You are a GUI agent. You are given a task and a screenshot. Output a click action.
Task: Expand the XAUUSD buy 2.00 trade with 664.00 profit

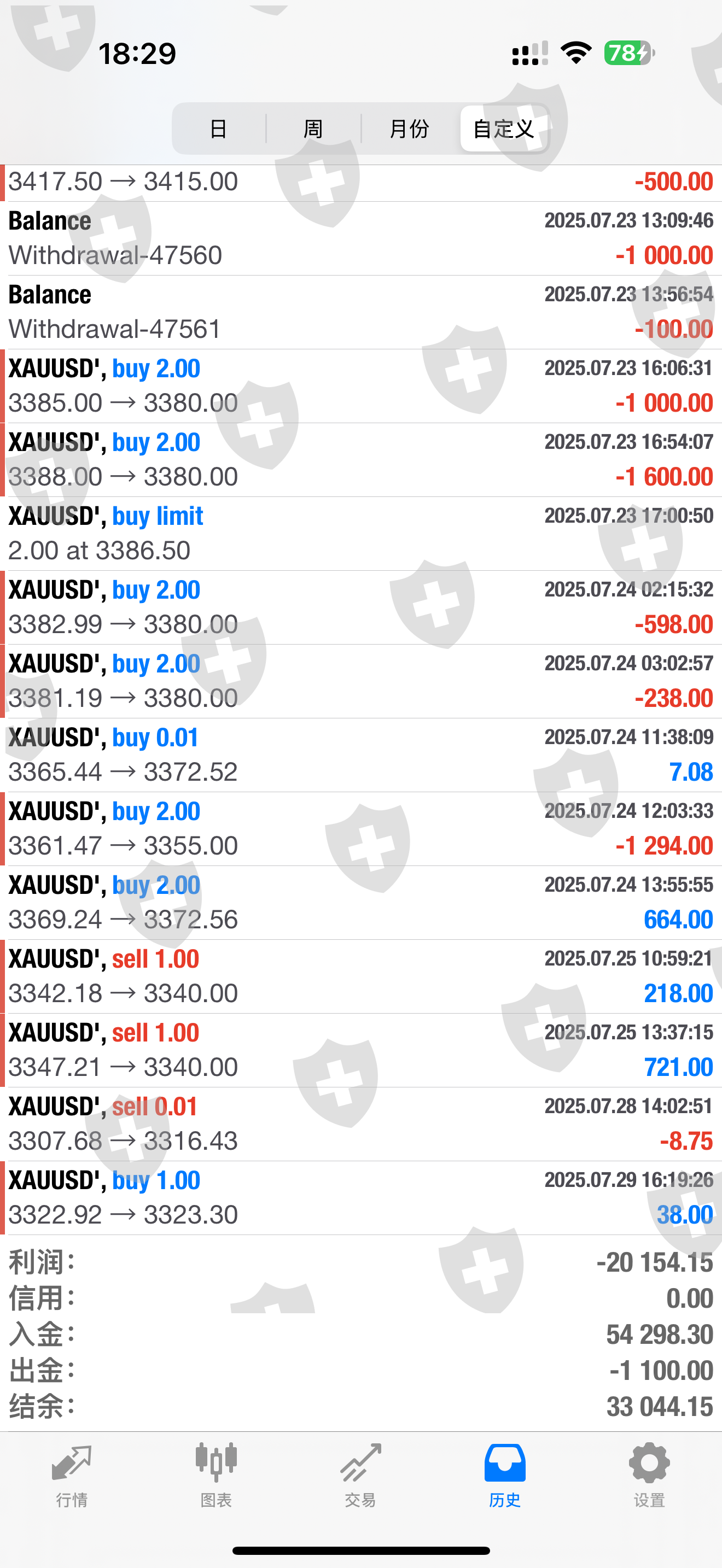[x=361, y=903]
